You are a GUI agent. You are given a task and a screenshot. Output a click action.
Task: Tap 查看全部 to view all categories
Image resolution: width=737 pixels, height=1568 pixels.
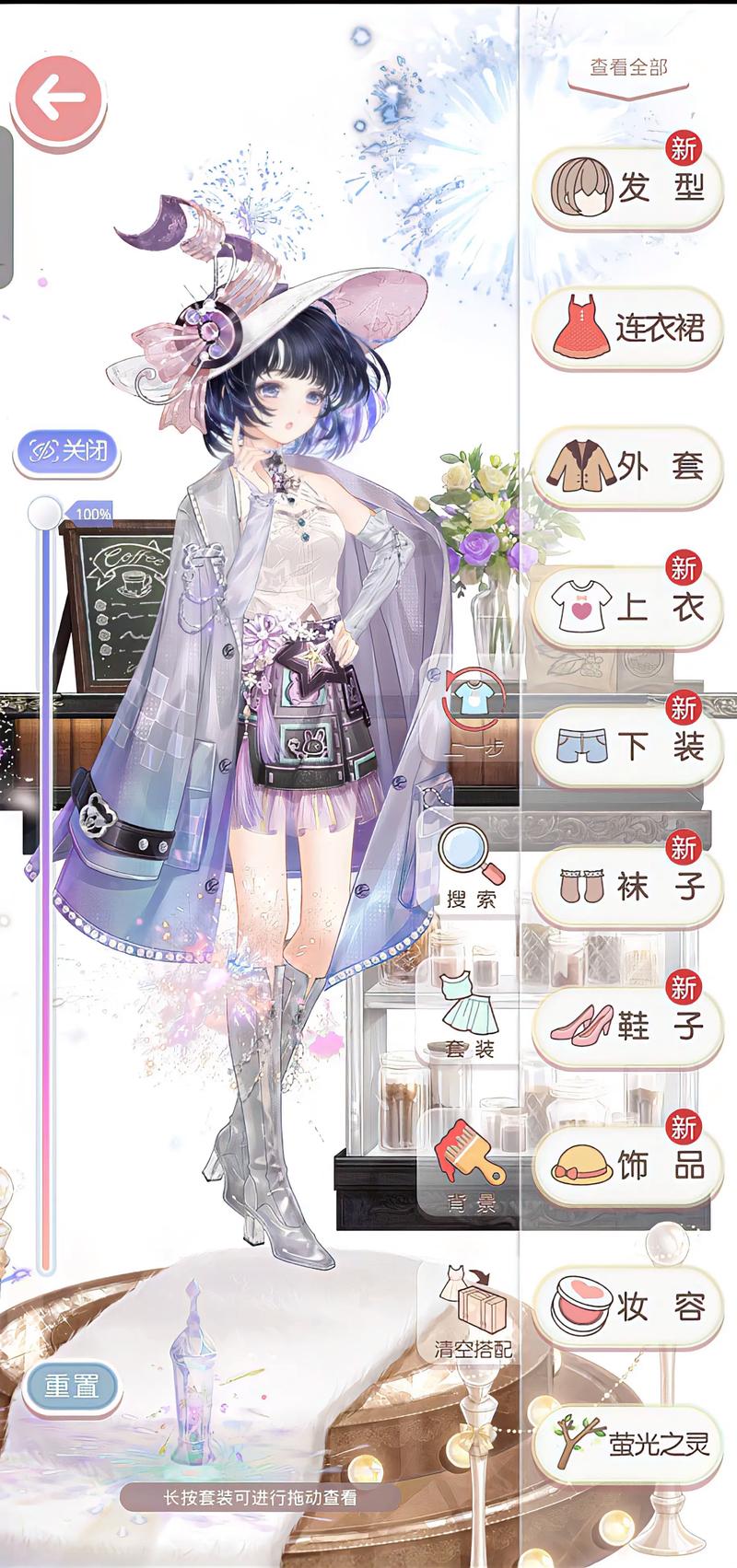click(x=628, y=68)
